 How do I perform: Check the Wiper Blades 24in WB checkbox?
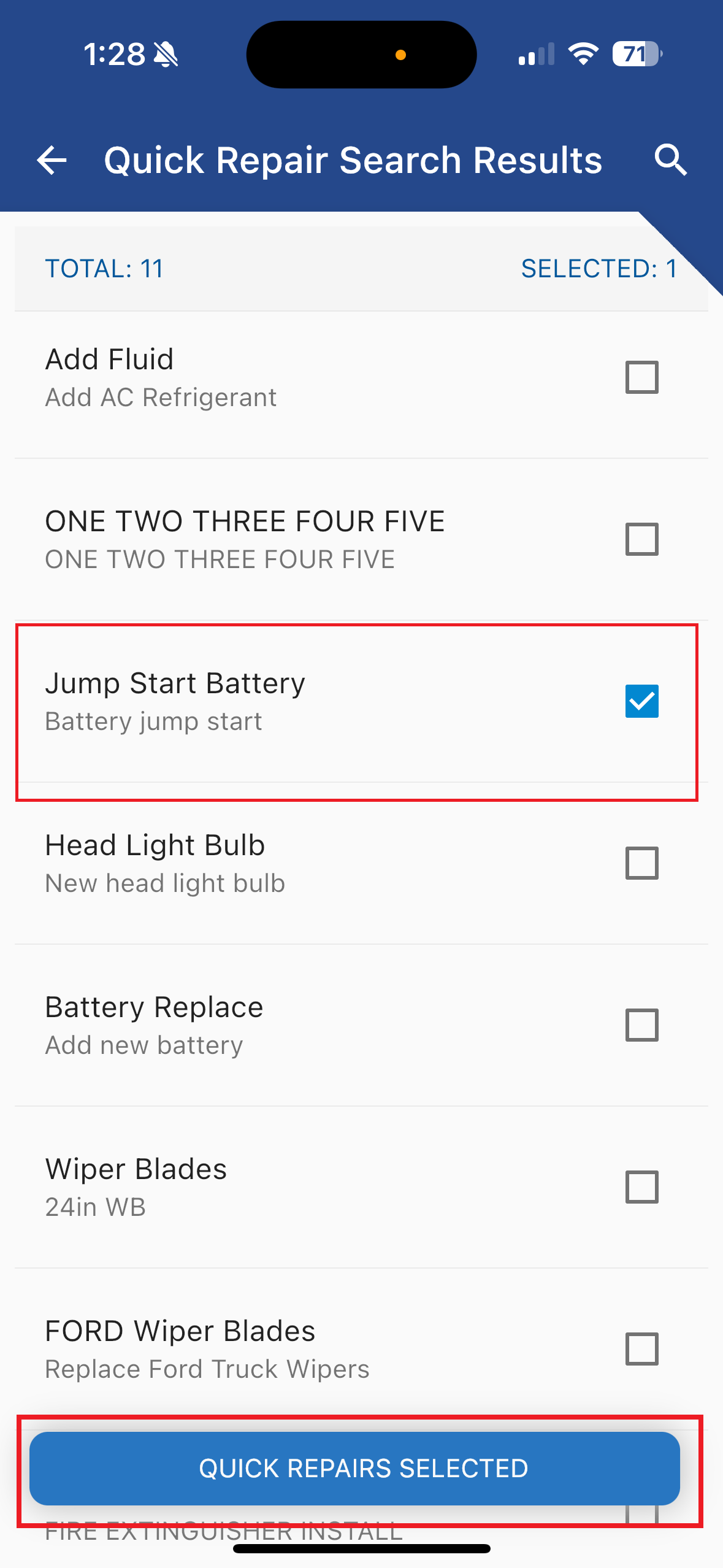(641, 1187)
